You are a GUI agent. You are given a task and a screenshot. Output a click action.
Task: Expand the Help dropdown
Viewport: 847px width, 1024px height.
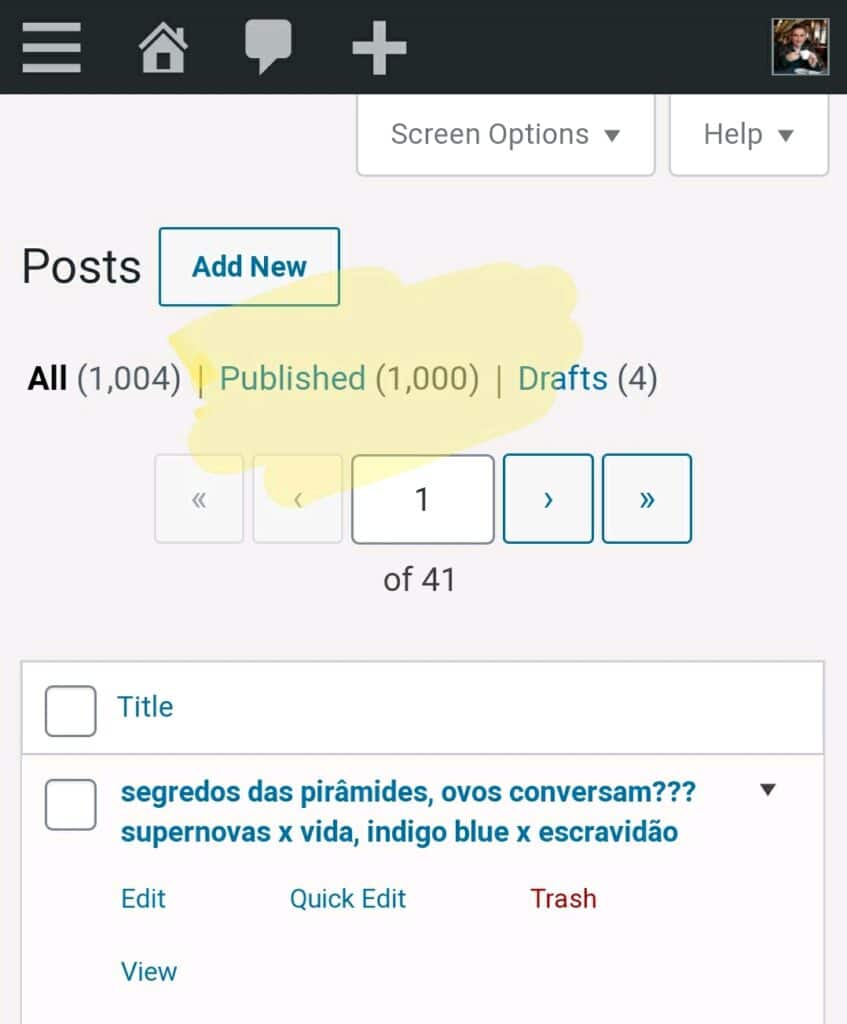(748, 135)
